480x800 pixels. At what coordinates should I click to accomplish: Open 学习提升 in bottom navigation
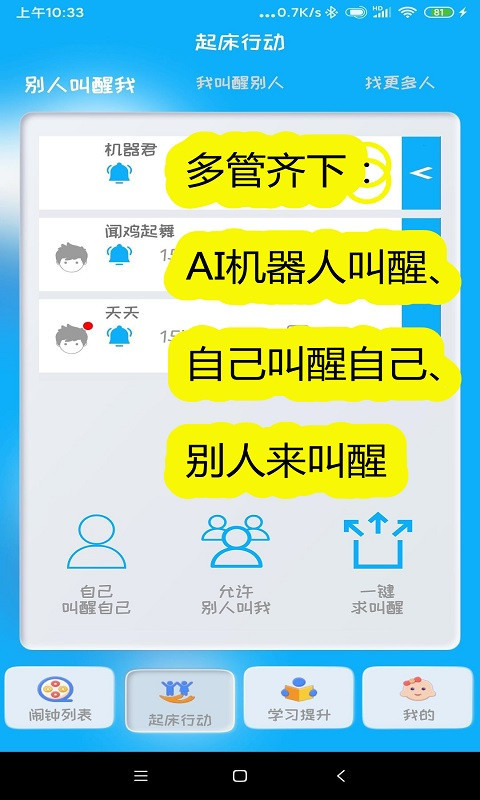[x=298, y=697]
